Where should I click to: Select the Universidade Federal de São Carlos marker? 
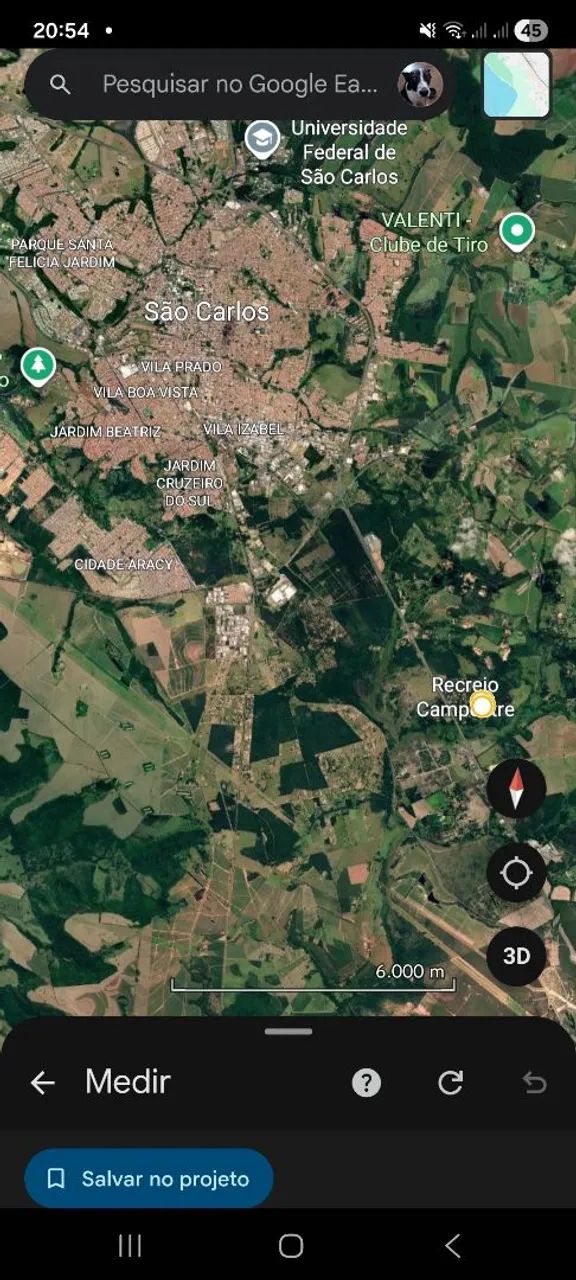click(x=263, y=139)
